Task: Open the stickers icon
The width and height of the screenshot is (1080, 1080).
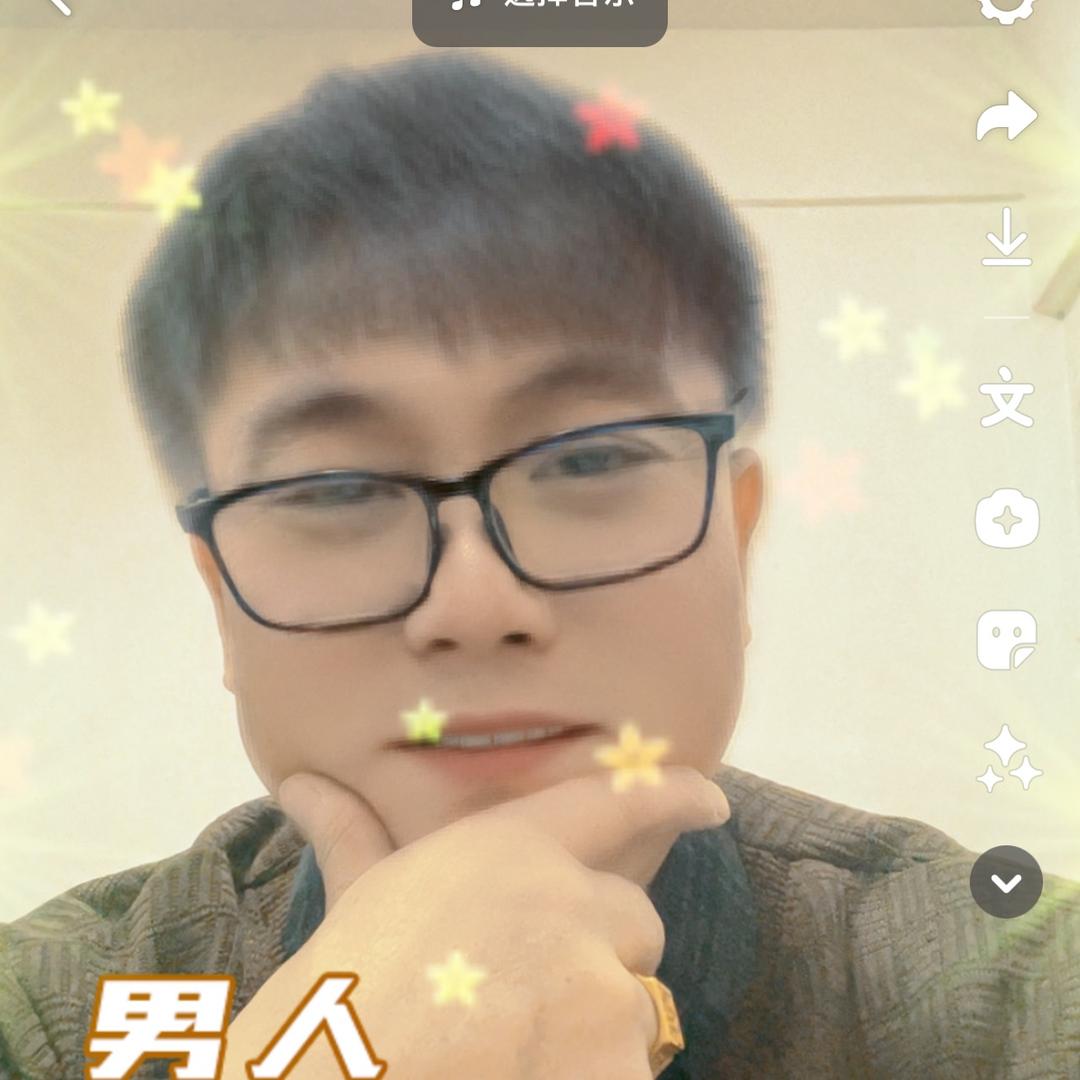Action: tap(1006, 640)
